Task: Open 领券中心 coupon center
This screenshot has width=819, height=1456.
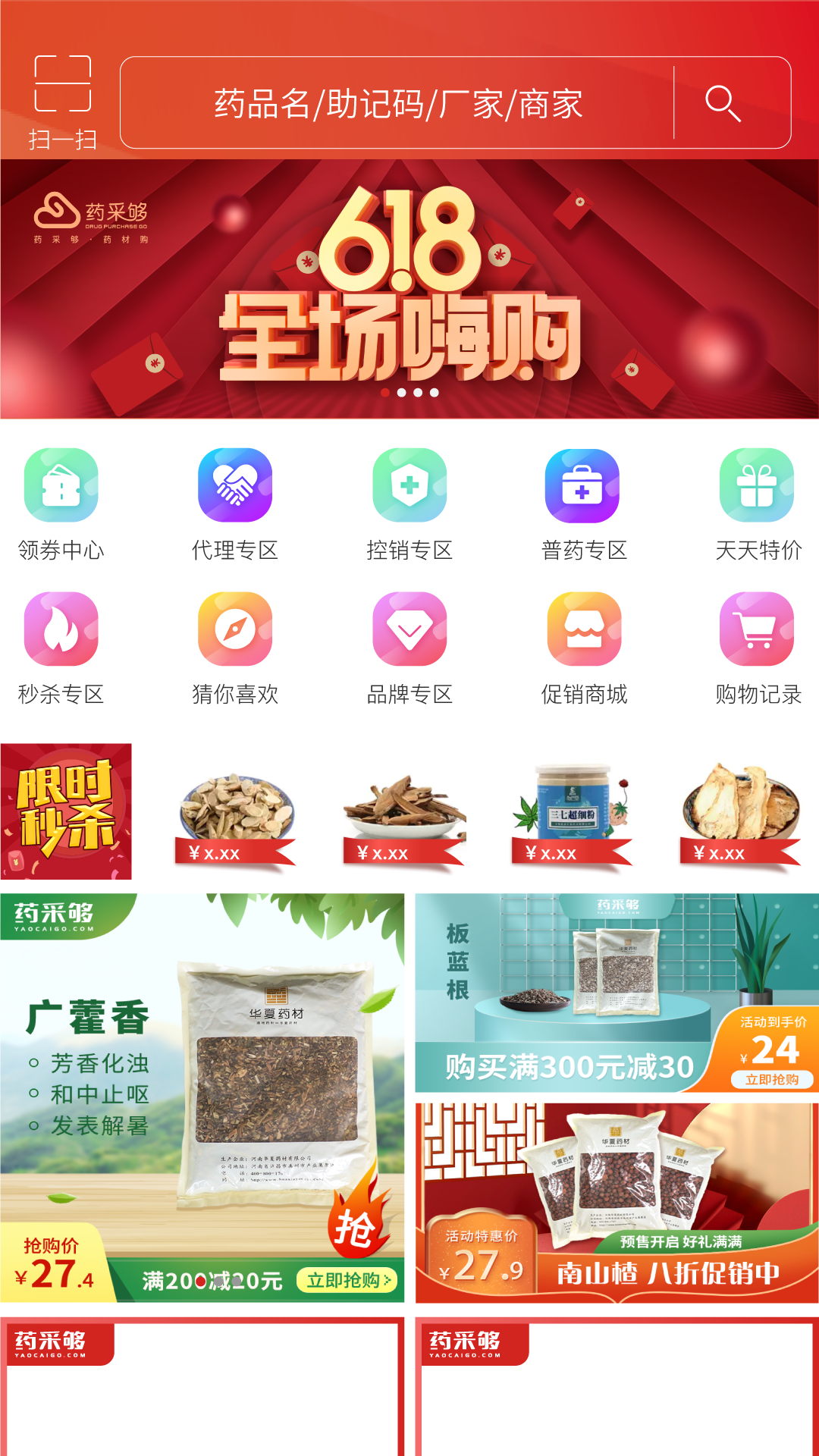Action: click(x=61, y=486)
